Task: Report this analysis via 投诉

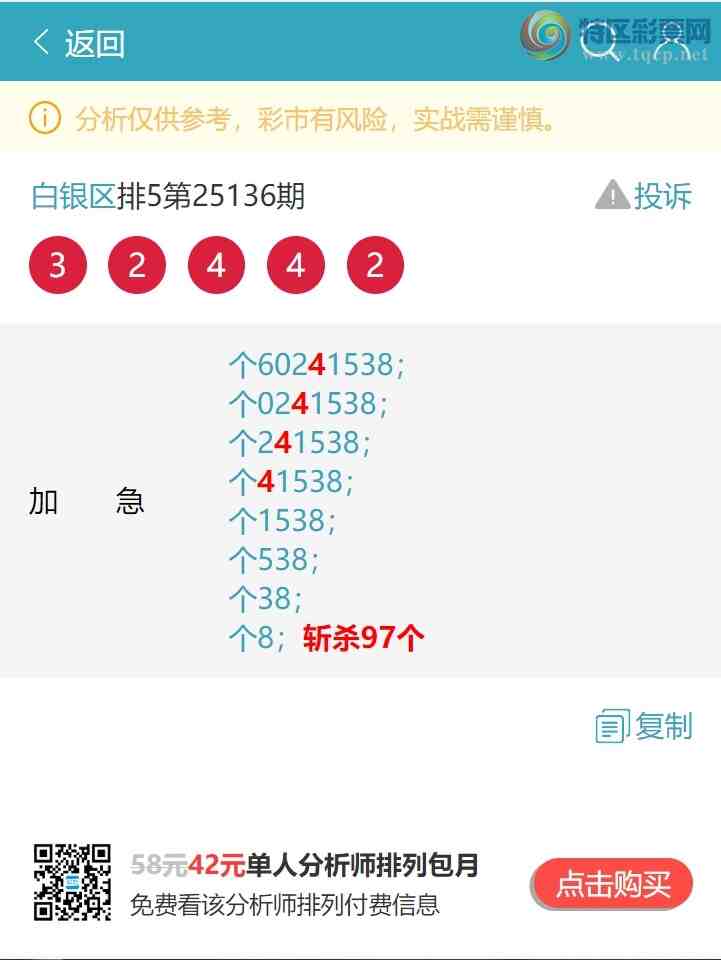Action: pyautogui.click(x=643, y=196)
